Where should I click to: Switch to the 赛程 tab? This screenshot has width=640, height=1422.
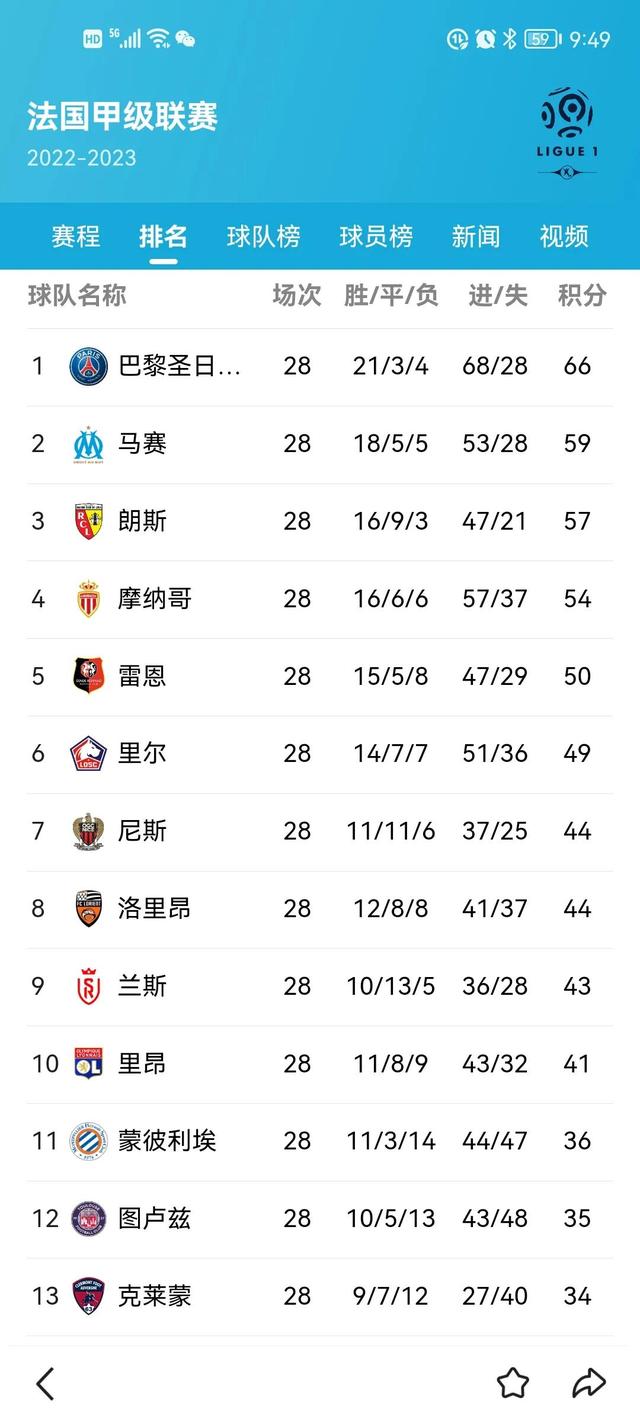tap(76, 237)
